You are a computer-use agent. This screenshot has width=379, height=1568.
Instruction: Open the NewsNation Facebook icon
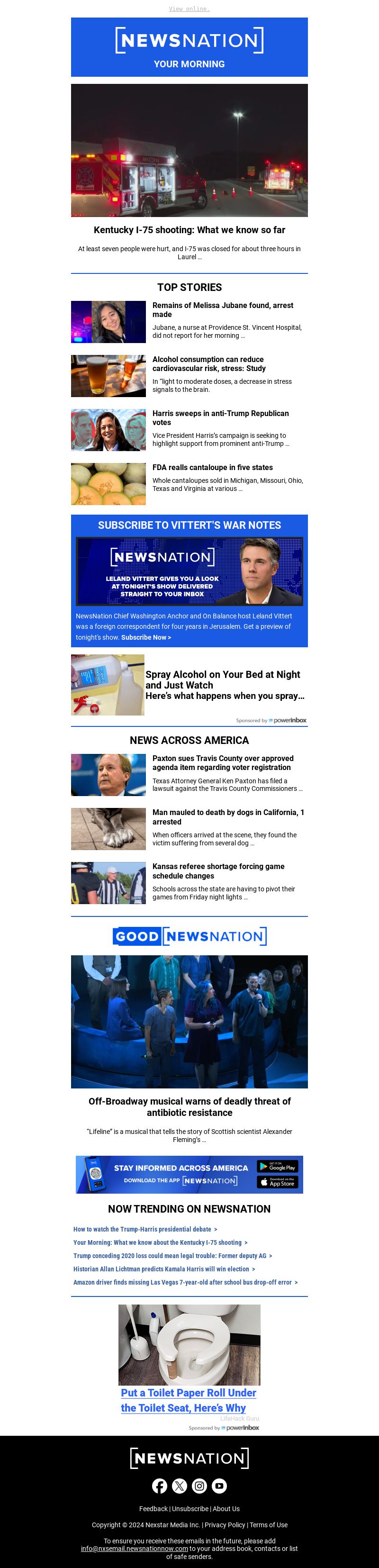[x=159, y=1486]
